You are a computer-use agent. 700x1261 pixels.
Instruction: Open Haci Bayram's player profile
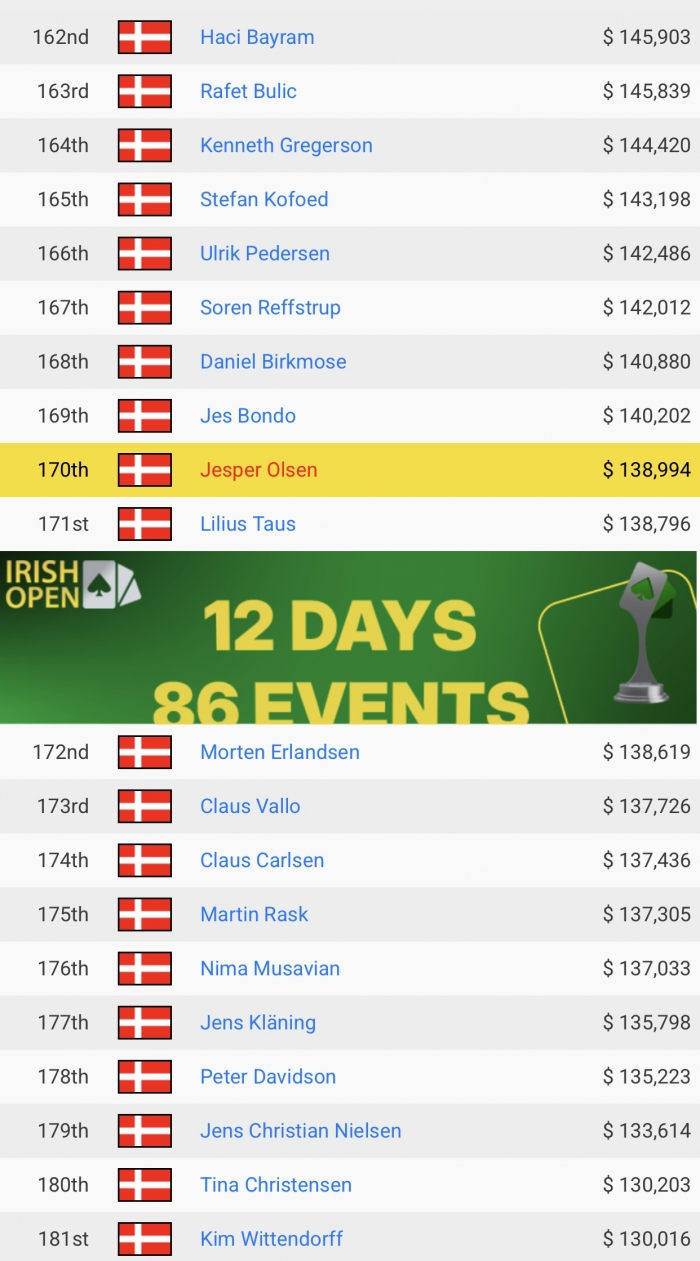(x=257, y=37)
